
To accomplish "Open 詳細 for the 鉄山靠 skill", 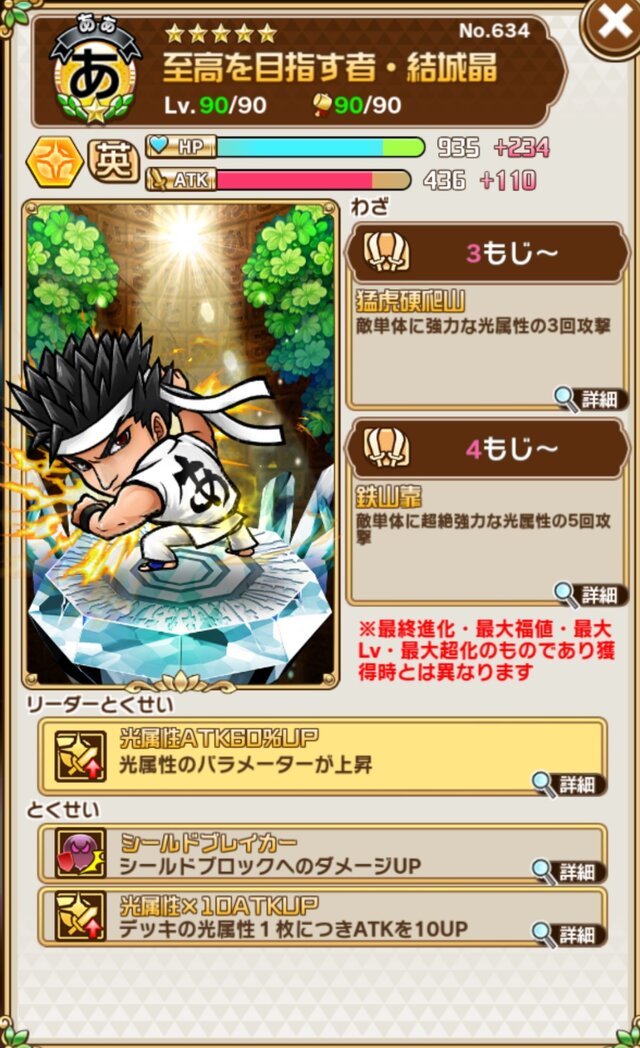I will point(591,594).
